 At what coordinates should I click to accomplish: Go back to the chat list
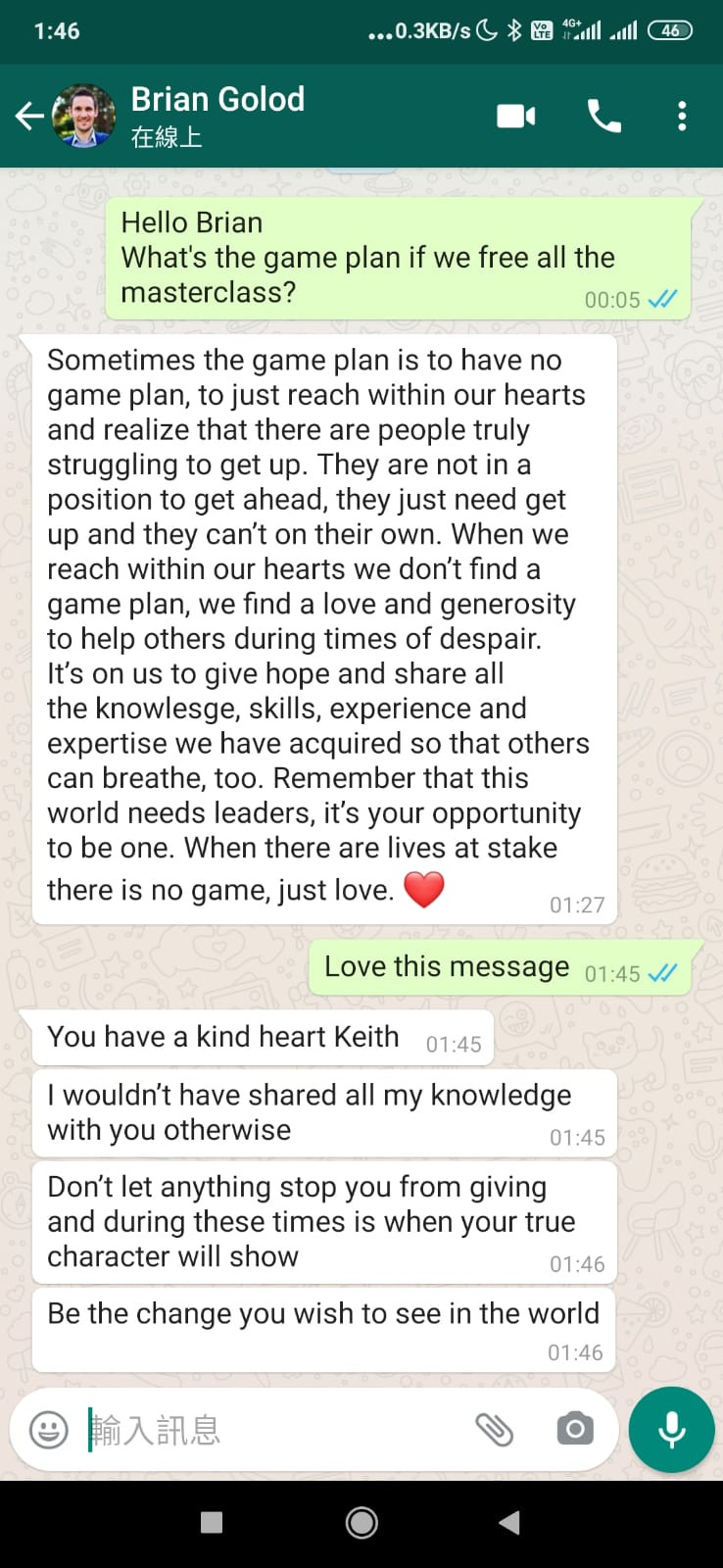click(x=29, y=117)
